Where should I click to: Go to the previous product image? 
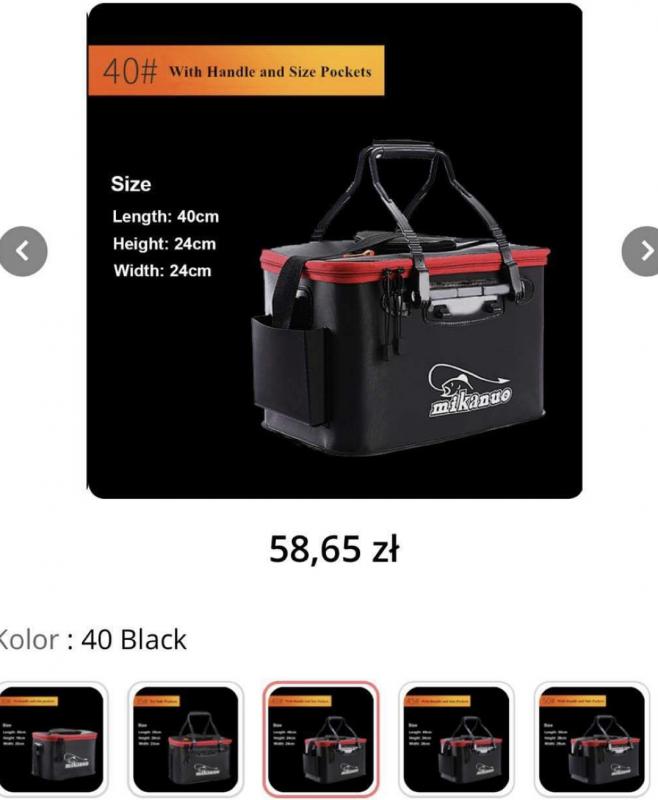23,251
